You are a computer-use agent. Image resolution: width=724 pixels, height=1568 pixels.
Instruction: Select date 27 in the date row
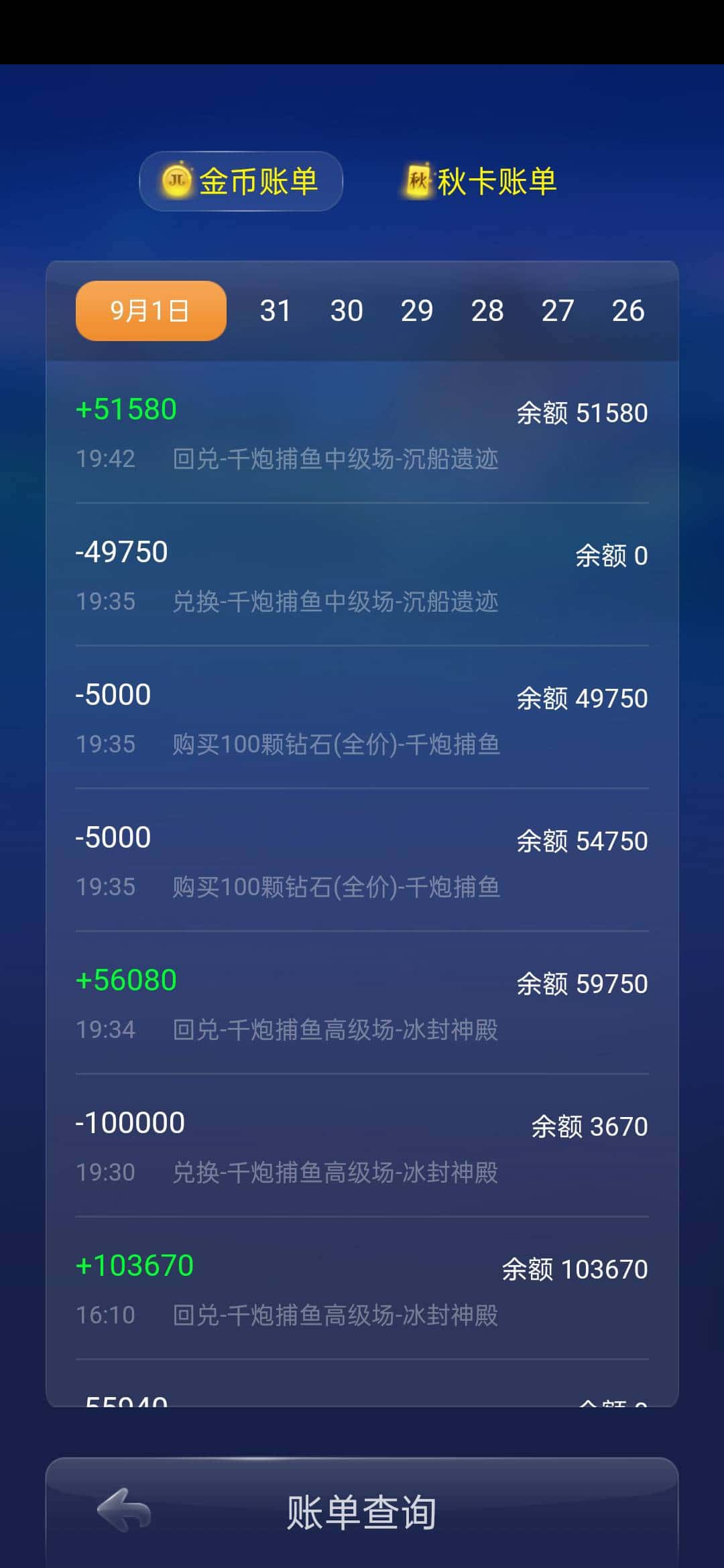click(x=559, y=311)
